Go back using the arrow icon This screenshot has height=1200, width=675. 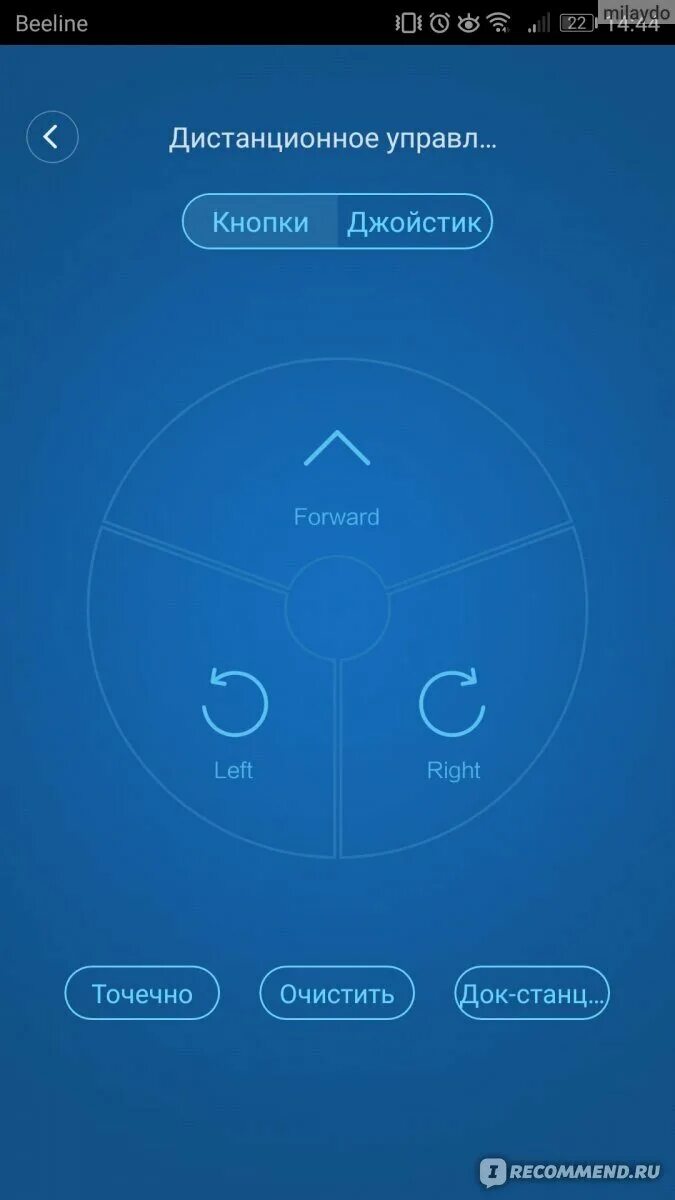click(x=52, y=137)
